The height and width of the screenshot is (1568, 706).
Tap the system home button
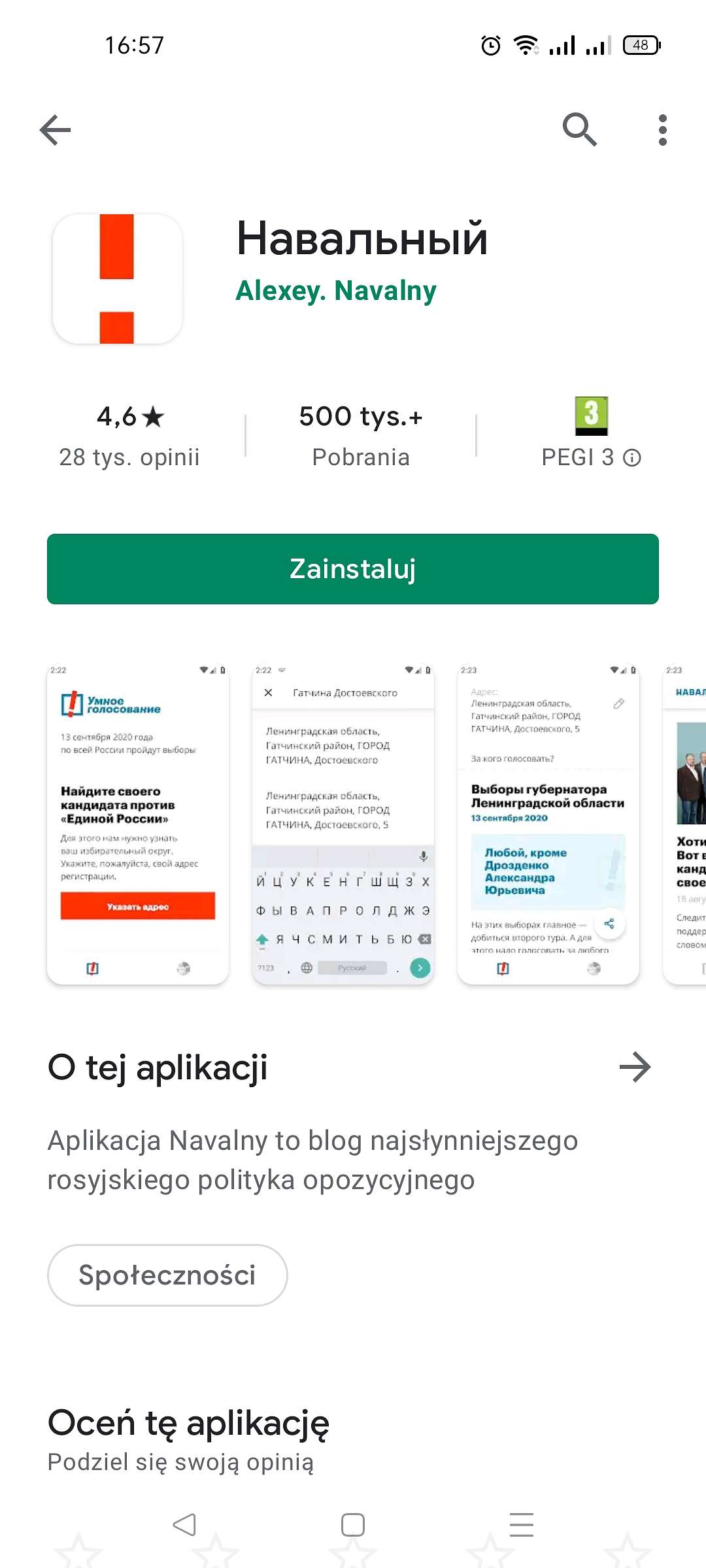[353, 1525]
